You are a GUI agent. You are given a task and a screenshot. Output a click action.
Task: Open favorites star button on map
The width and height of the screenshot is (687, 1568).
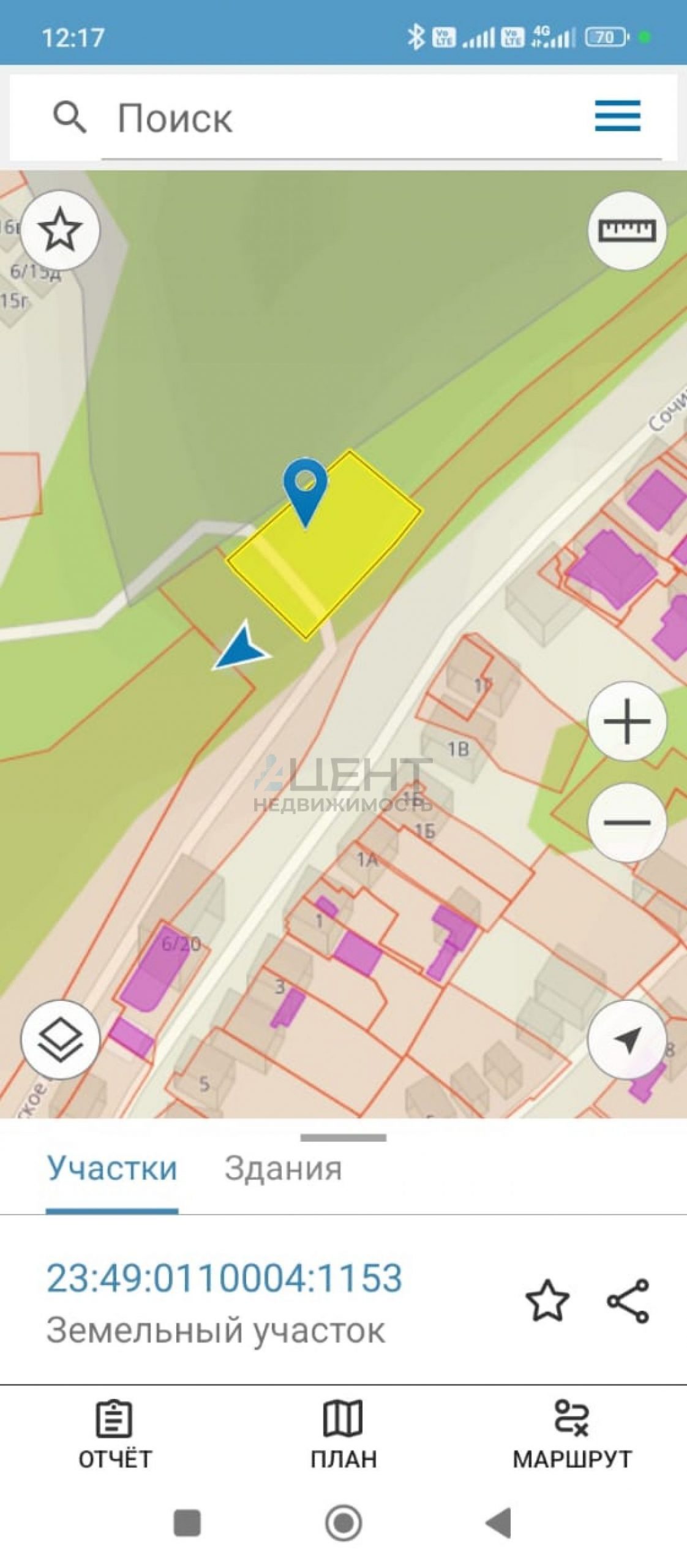click(x=60, y=231)
